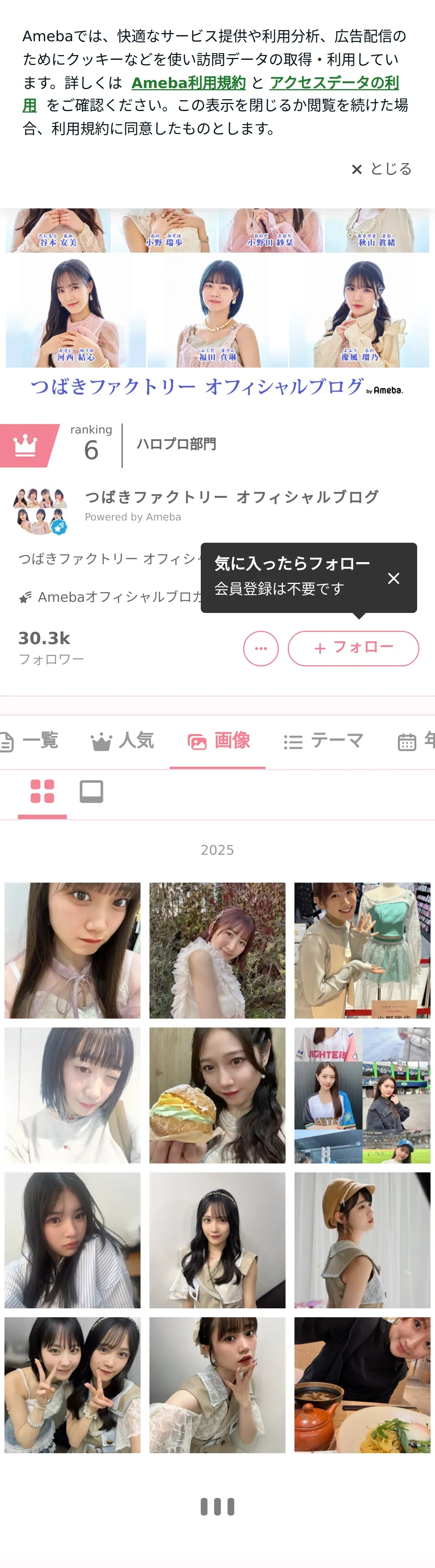This screenshot has width=435, height=1568.
Task: Open the Fighters jersey collage photo
Action: click(362, 1095)
